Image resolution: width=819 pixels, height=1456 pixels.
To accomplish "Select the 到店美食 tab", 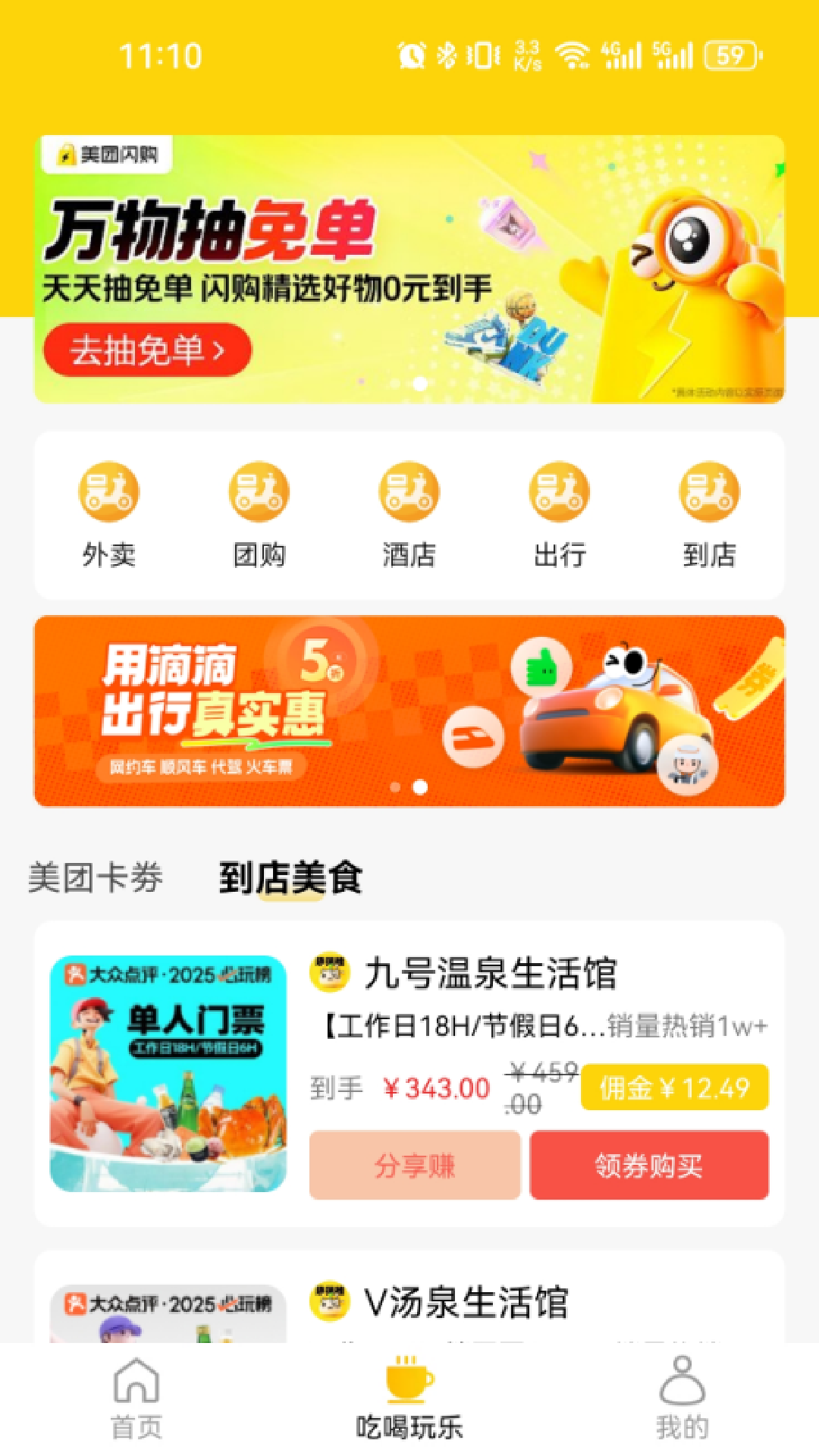I will (x=290, y=878).
